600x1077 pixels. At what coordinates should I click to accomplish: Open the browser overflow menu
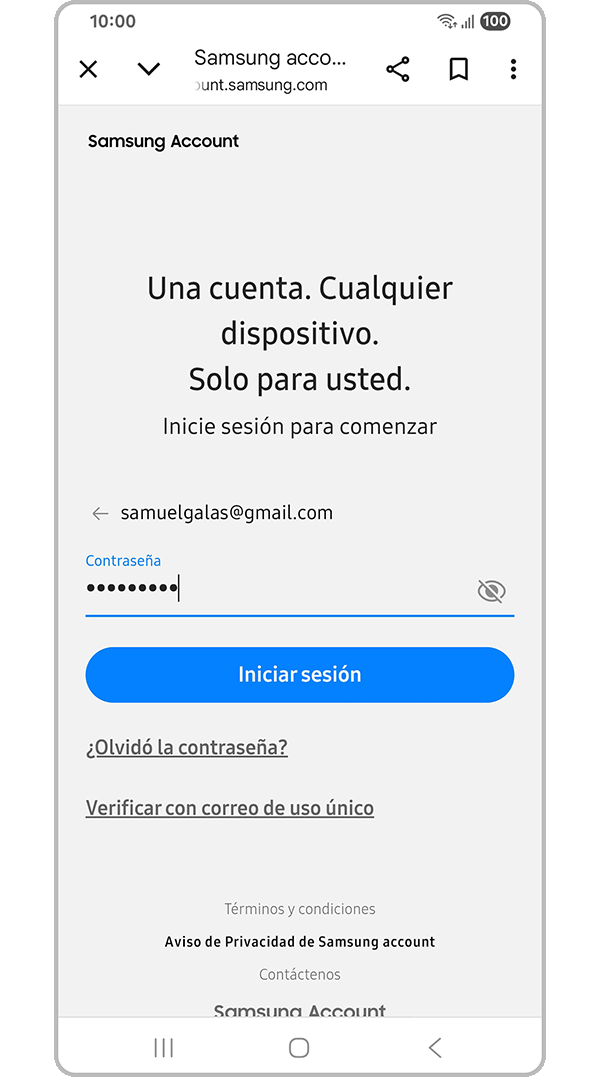coord(513,69)
